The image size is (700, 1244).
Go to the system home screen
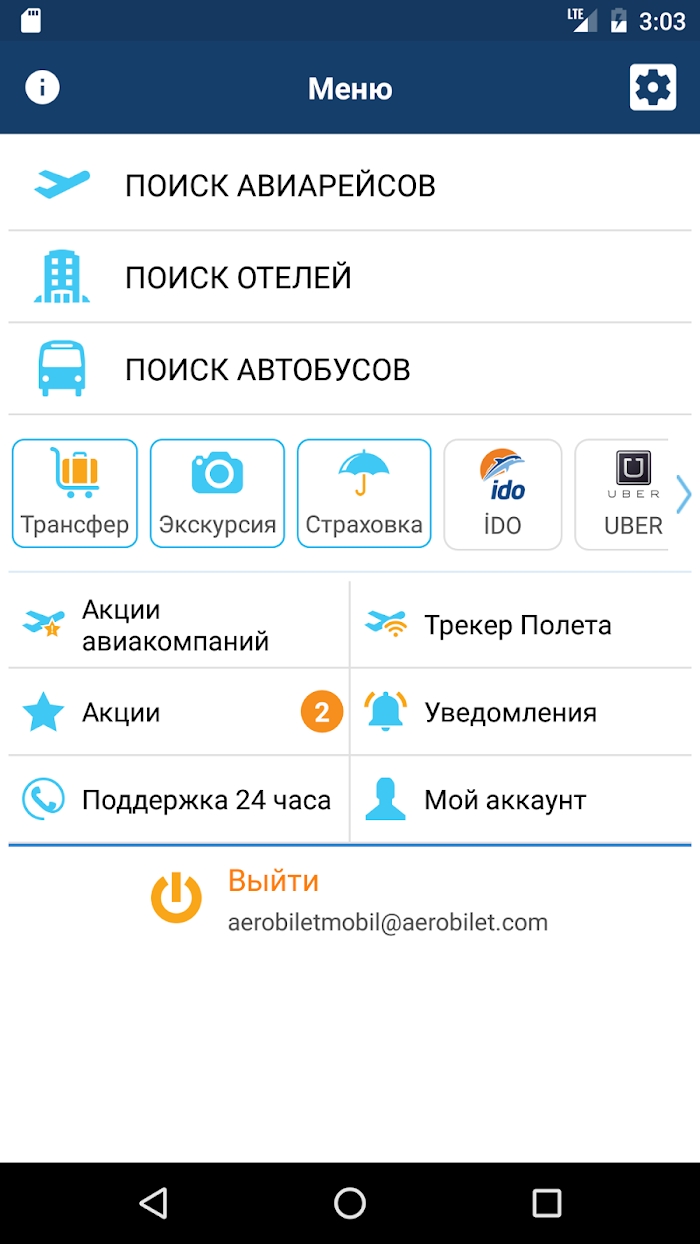click(x=350, y=1203)
